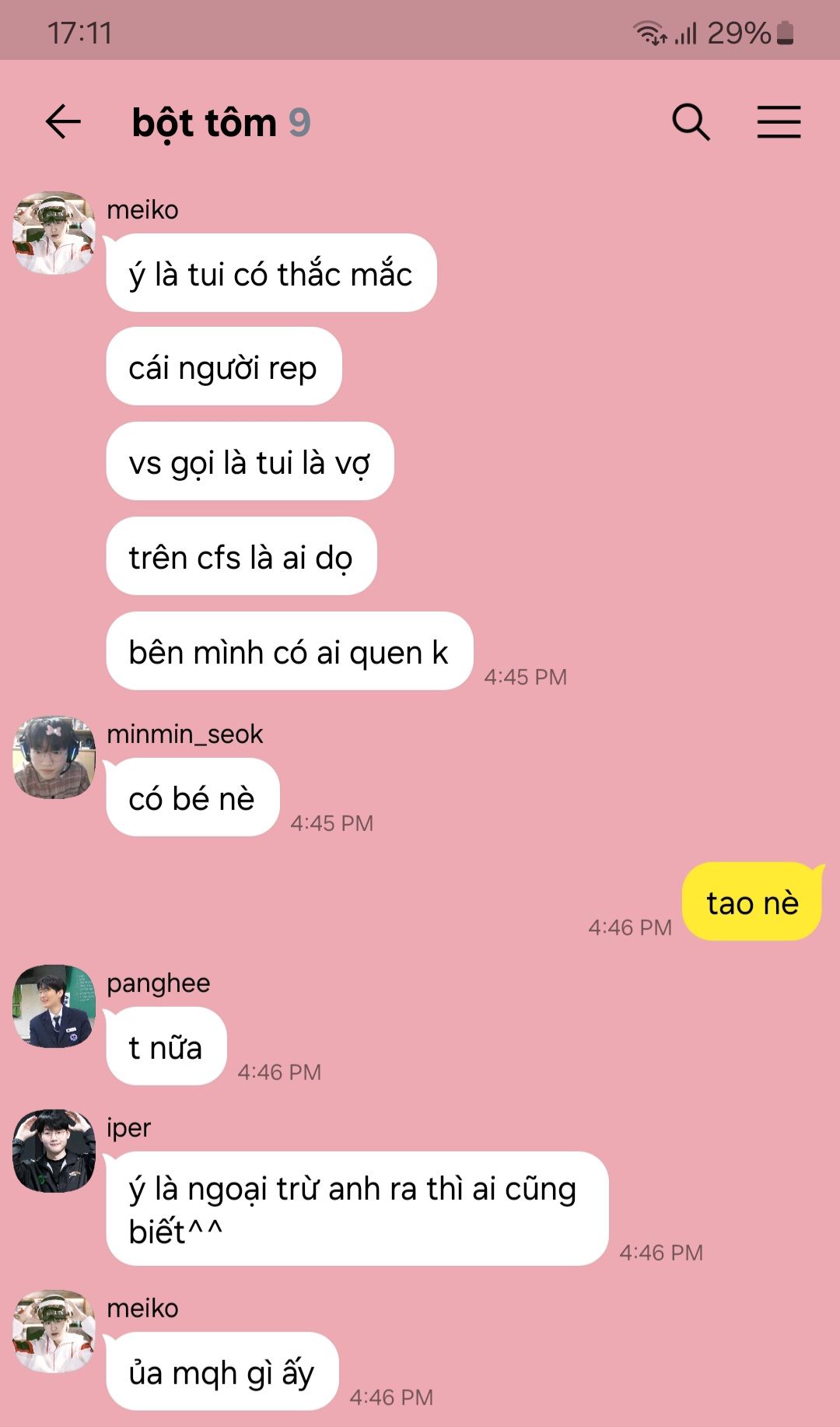
Task: Go back from the bột tôm chat
Action: click(63, 122)
